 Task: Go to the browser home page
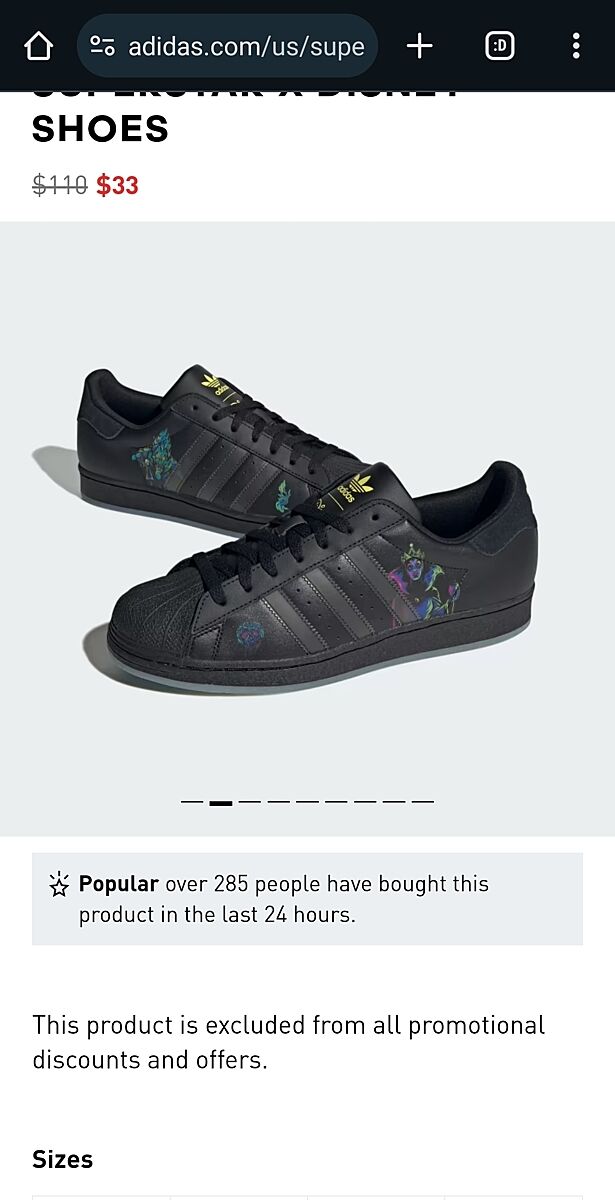tap(38, 46)
